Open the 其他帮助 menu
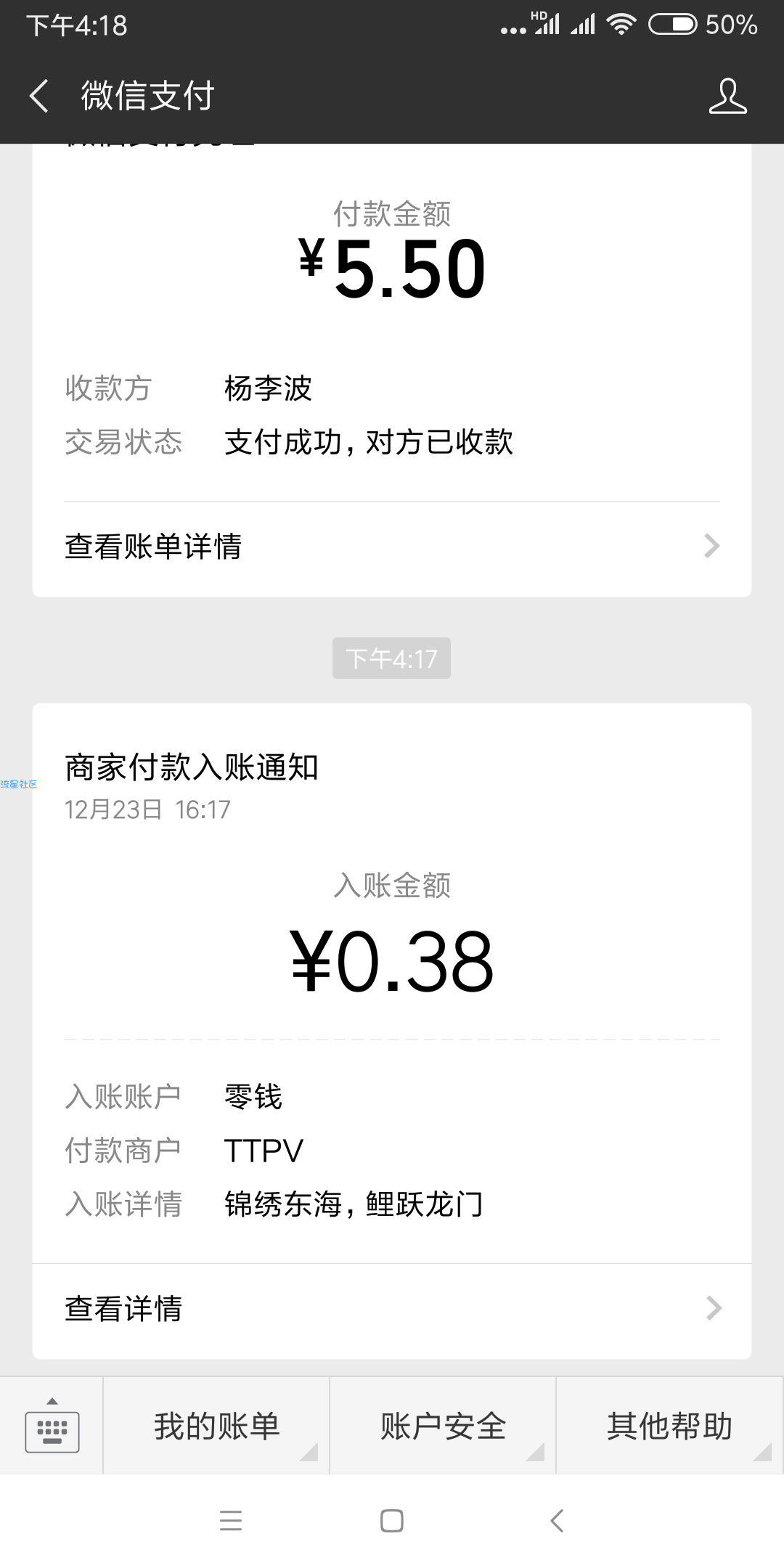The image size is (784, 1568). (x=669, y=1426)
